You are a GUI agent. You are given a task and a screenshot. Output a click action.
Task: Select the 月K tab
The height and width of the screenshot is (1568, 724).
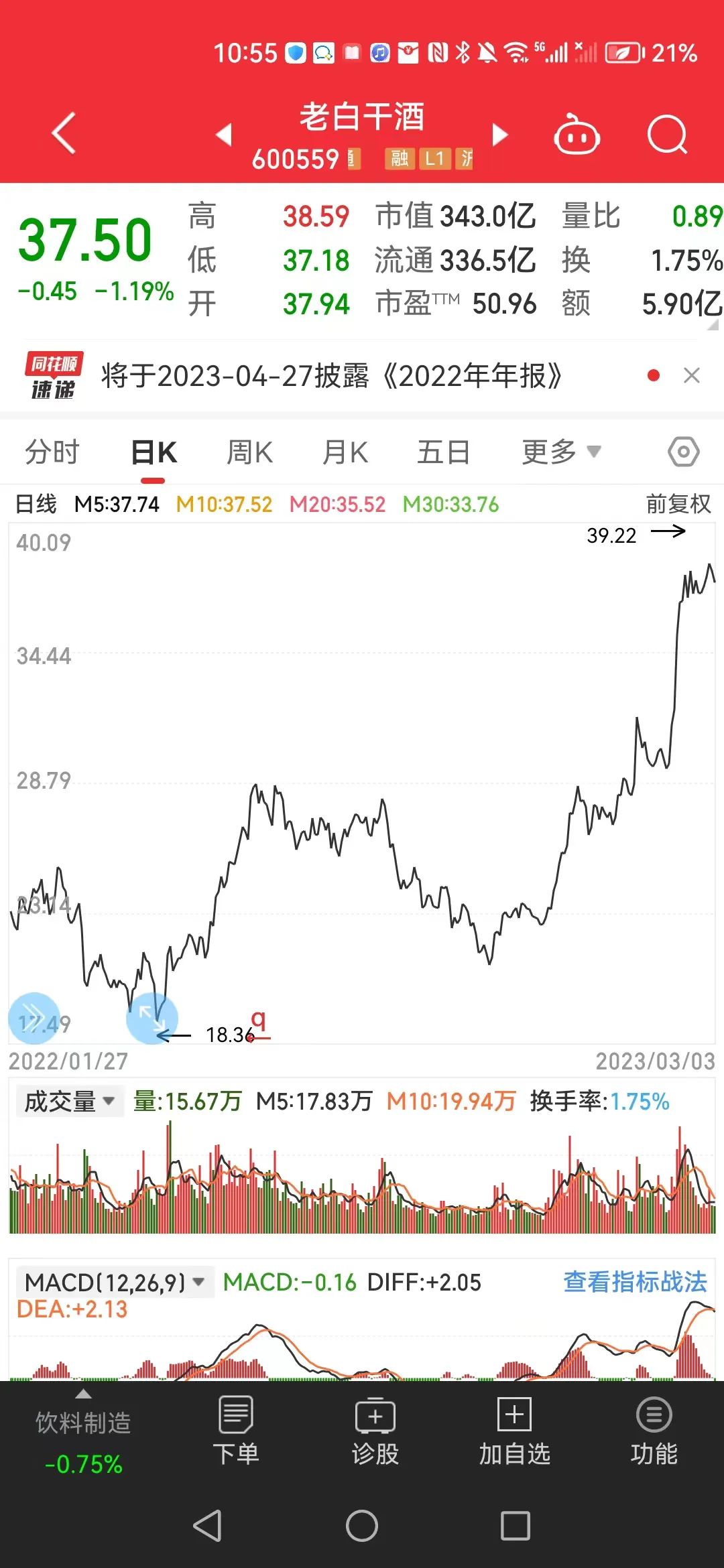(x=345, y=452)
